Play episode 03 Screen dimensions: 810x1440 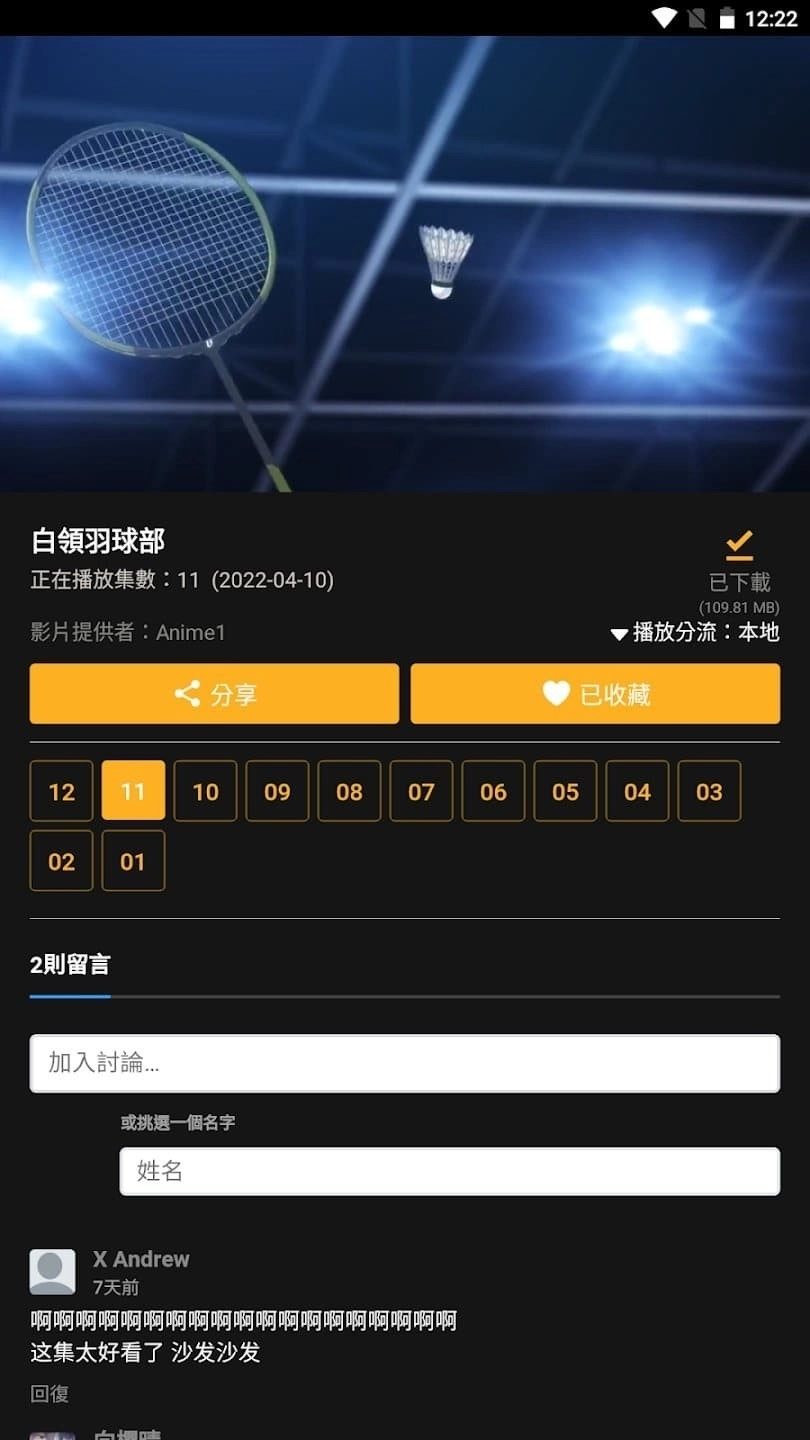click(x=709, y=791)
